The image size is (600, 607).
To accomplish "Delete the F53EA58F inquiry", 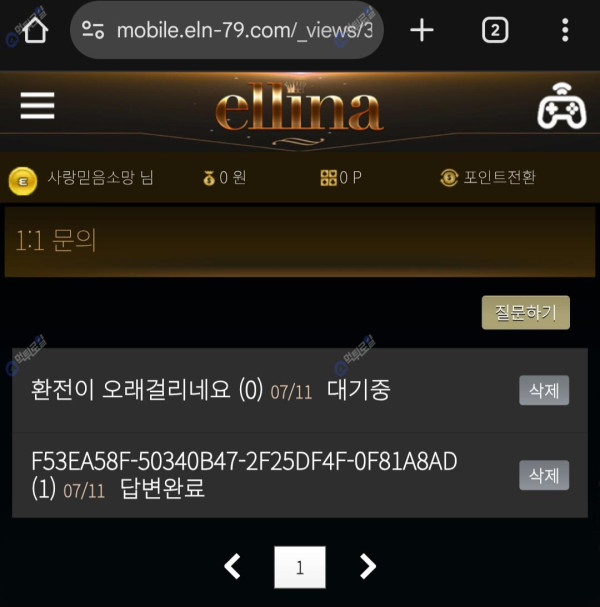I will tap(543, 475).
